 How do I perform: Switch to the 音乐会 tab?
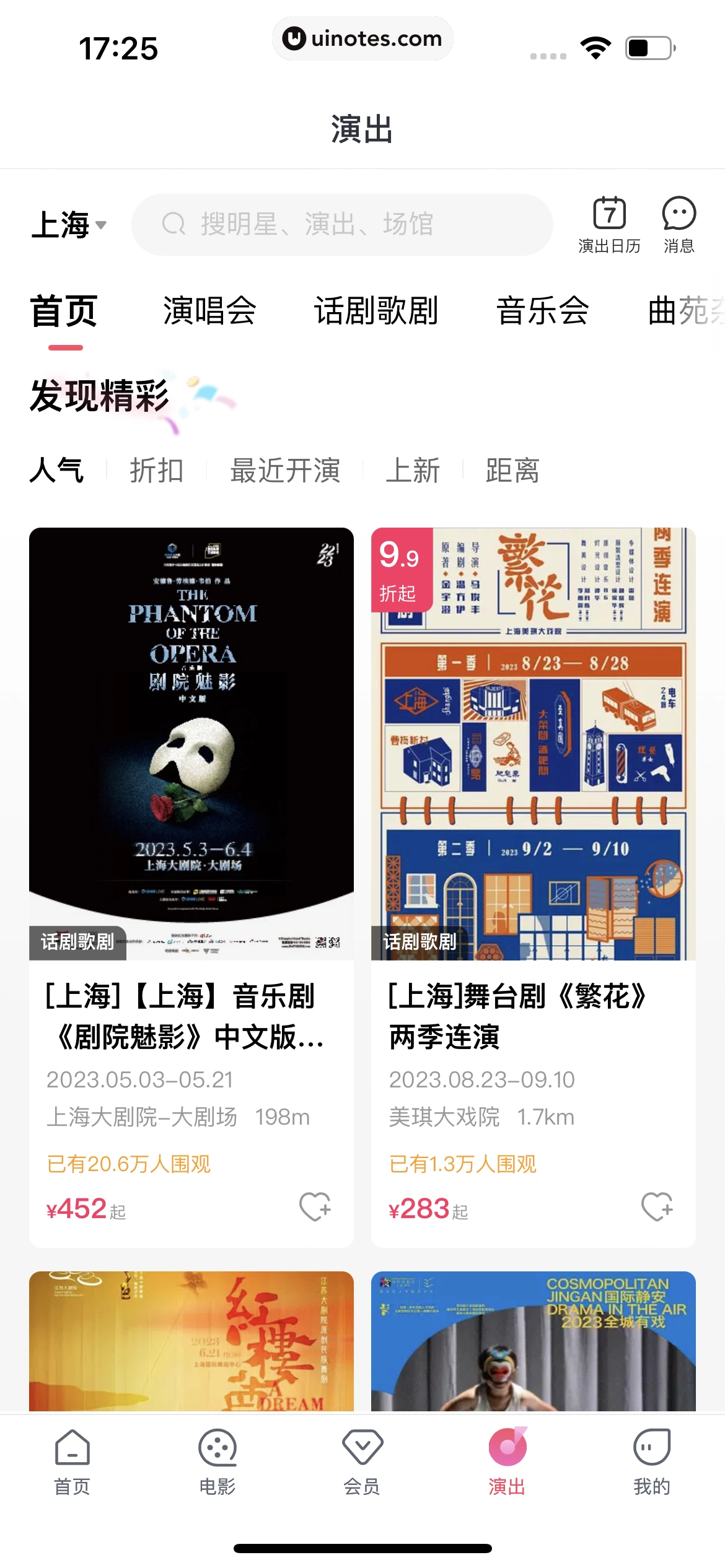click(543, 311)
